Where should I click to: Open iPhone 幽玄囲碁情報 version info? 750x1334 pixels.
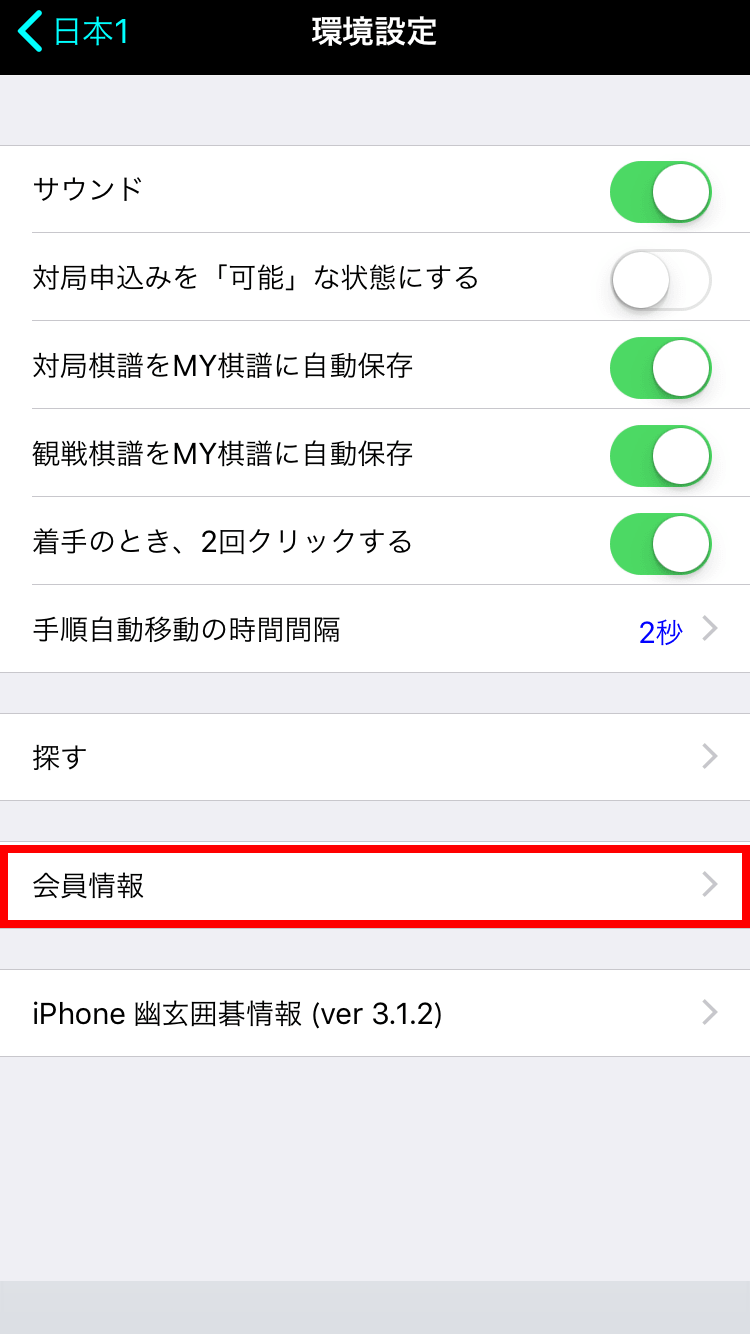pos(375,1013)
